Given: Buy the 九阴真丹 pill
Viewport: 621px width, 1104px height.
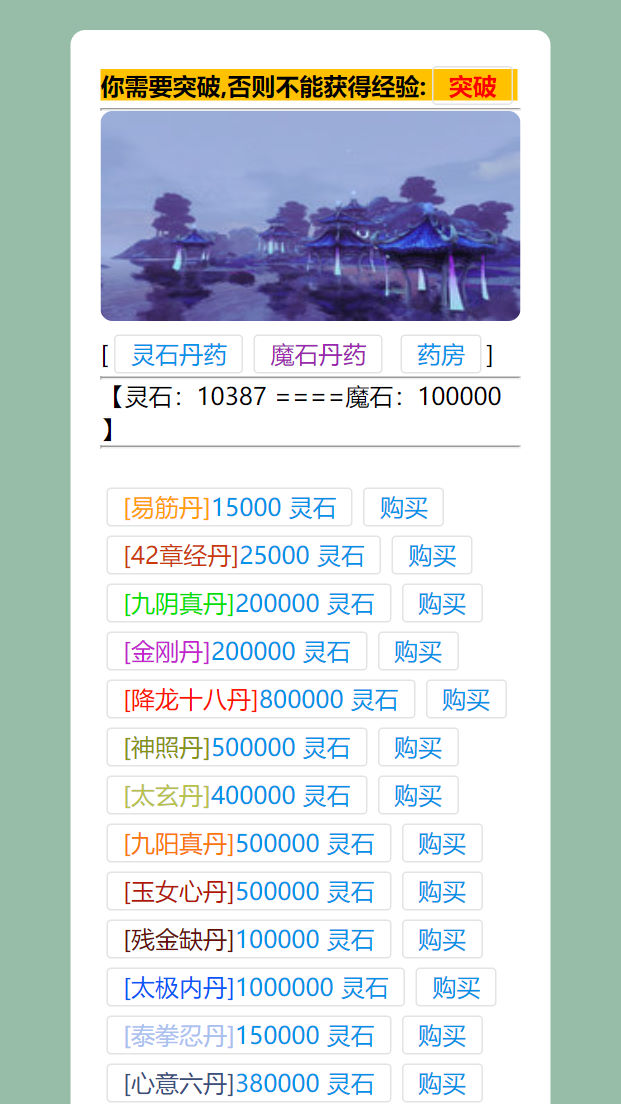Looking at the screenshot, I should coord(442,603).
